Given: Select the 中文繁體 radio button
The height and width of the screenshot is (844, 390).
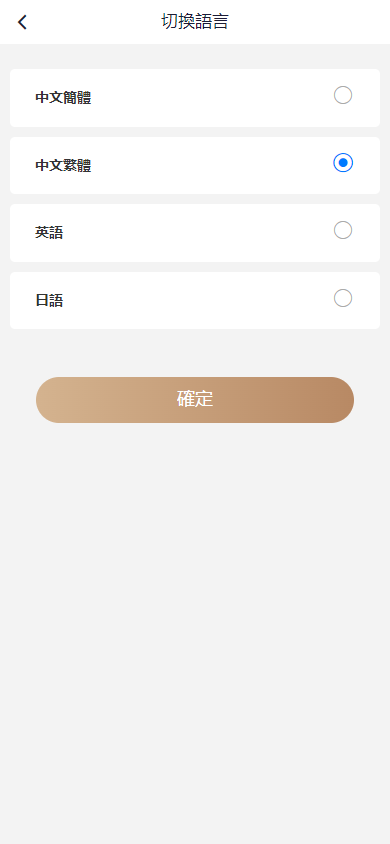Looking at the screenshot, I should pyautogui.click(x=343, y=163).
